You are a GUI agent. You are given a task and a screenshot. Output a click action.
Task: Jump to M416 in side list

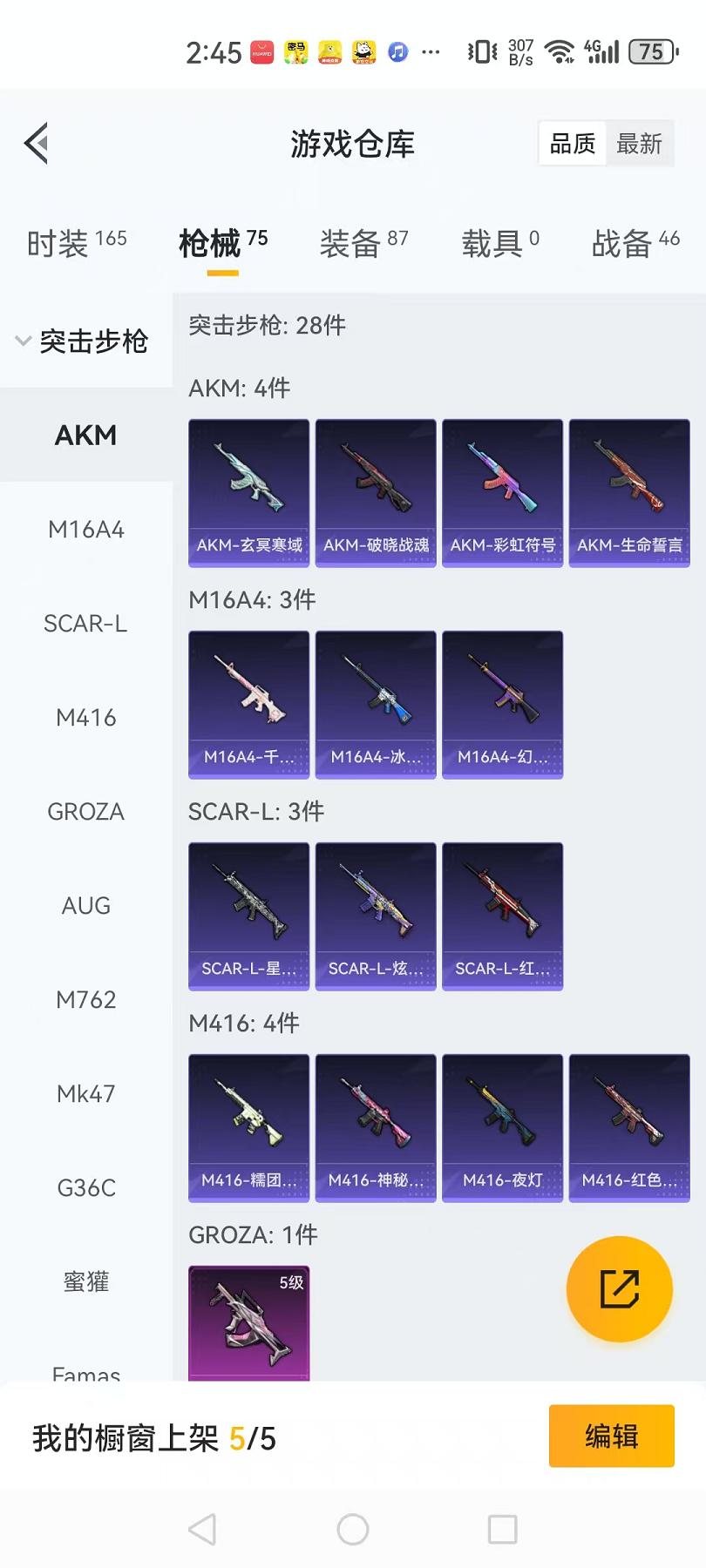pos(85,718)
